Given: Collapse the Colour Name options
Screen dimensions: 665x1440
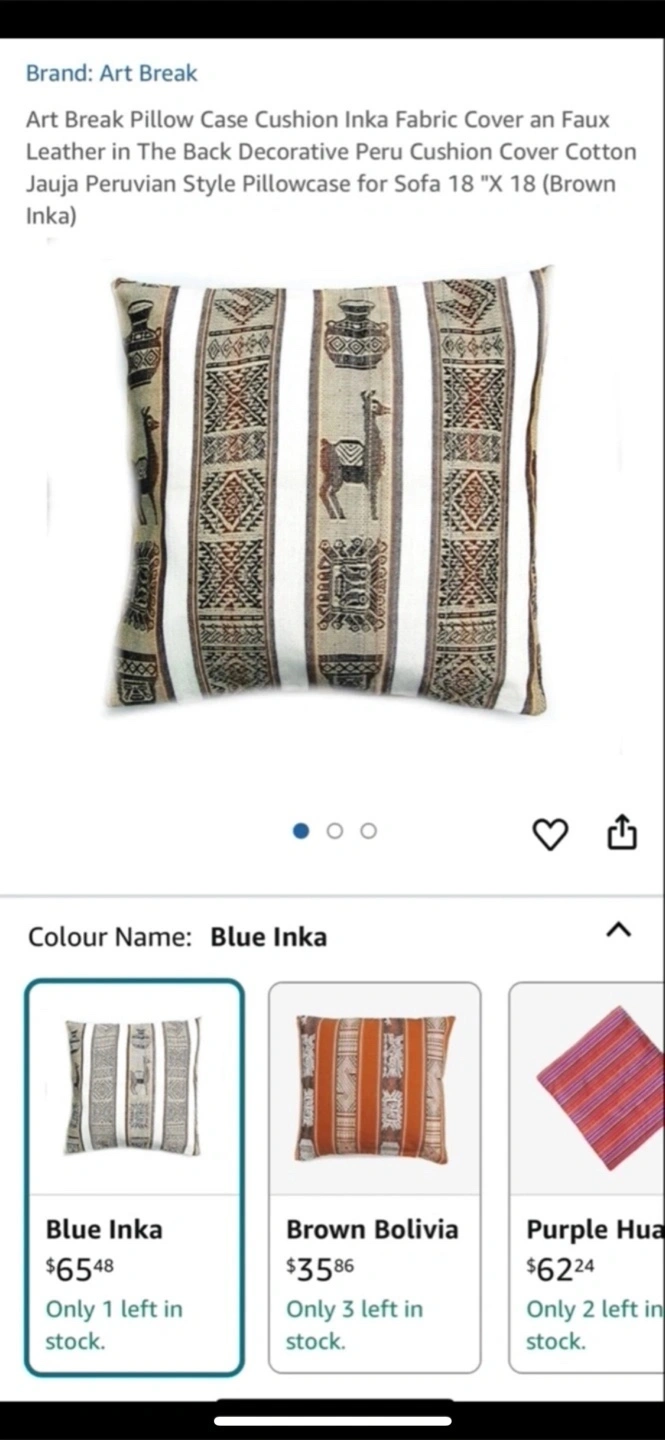Looking at the screenshot, I should (x=619, y=930).
